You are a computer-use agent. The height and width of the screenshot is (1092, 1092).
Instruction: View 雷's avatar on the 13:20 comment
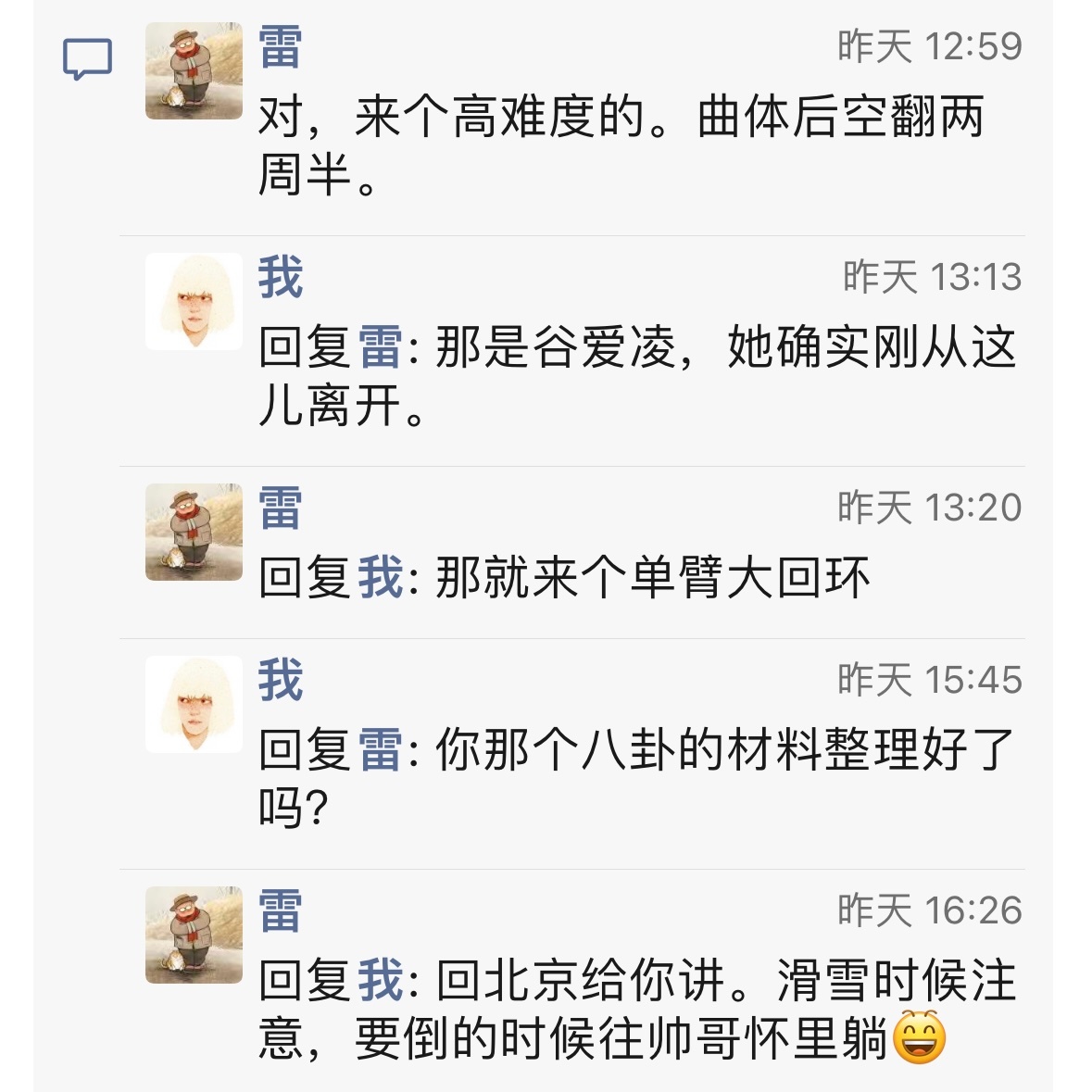coord(194,533)
